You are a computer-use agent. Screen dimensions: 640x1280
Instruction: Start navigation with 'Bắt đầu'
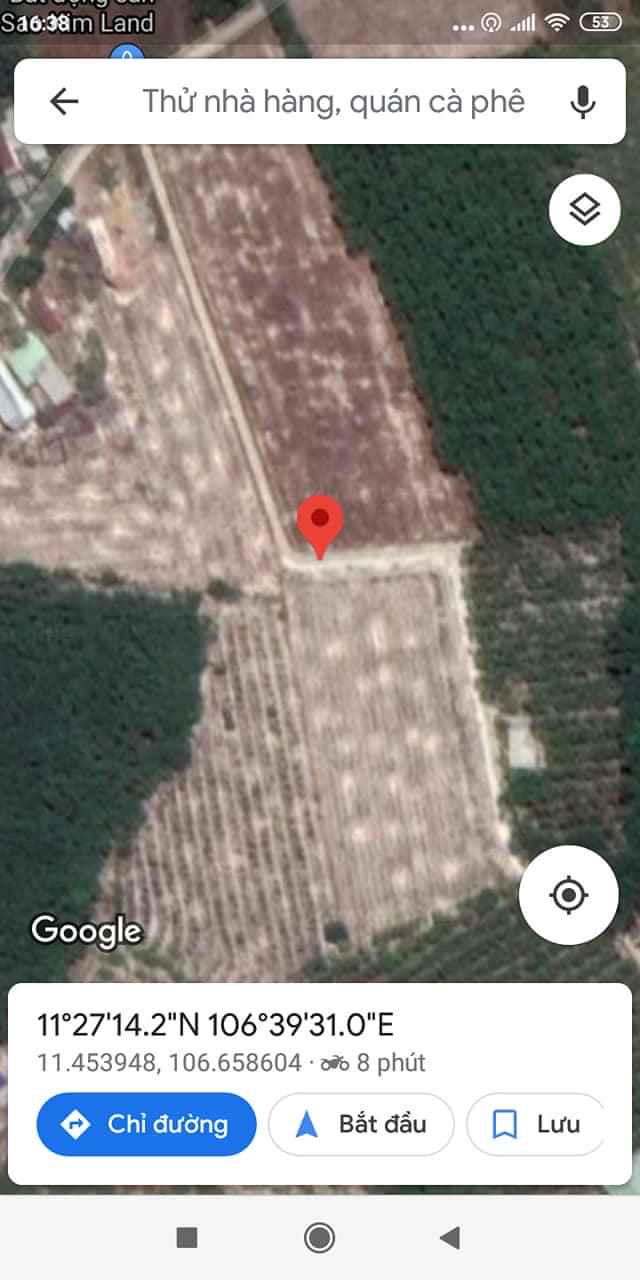pyautogui.click(x=361, y=1124)
